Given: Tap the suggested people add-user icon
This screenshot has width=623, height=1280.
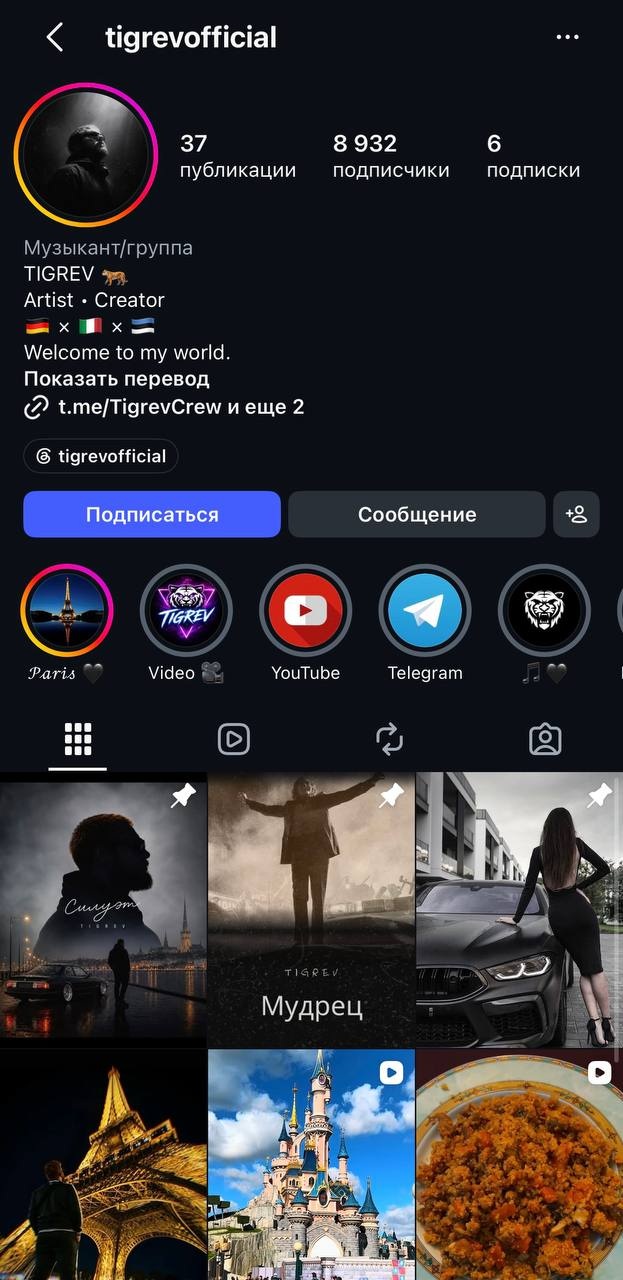Looking at the screenshot, I should pyautogui.click(x=576, y=514).
